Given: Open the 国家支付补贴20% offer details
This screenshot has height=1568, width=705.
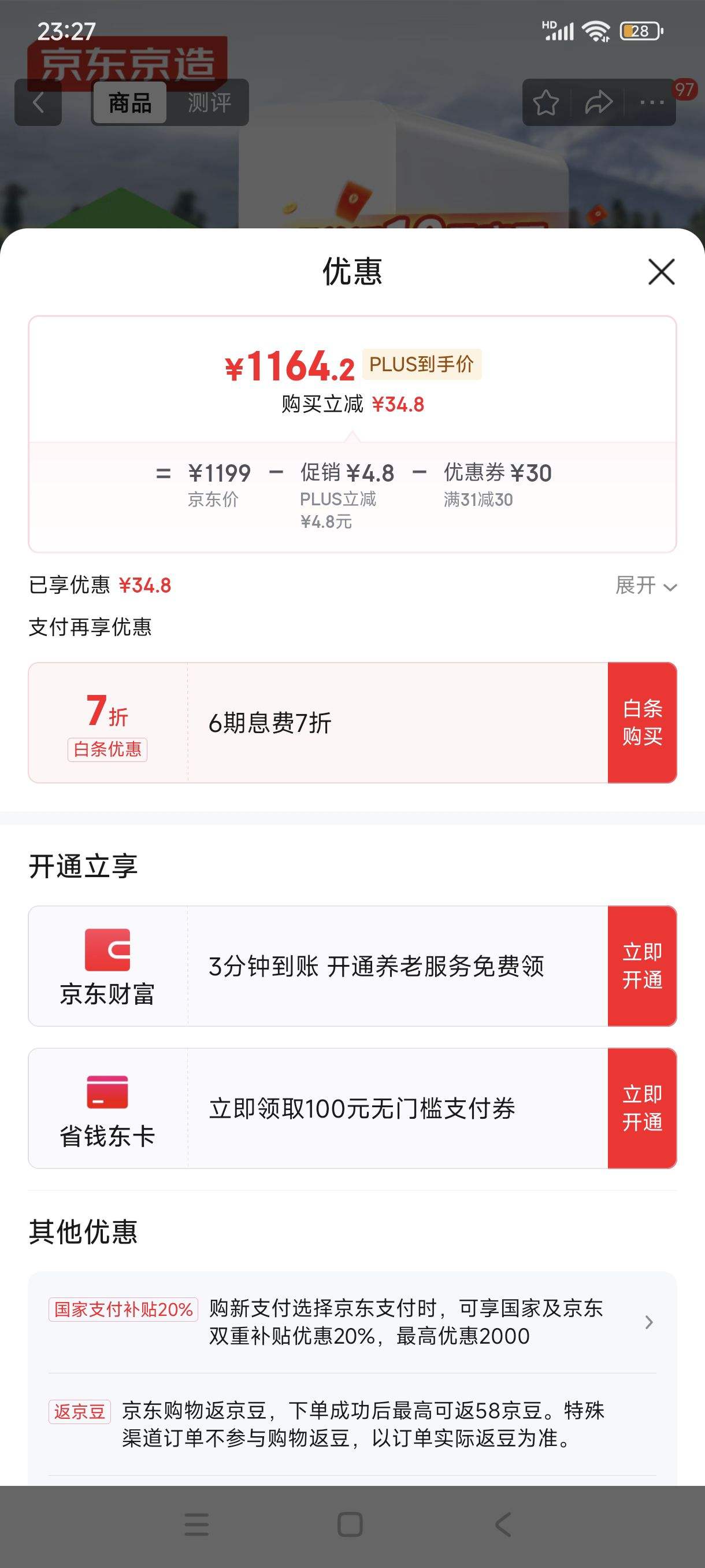Looking at the screenshot, I should (353, 1322).
